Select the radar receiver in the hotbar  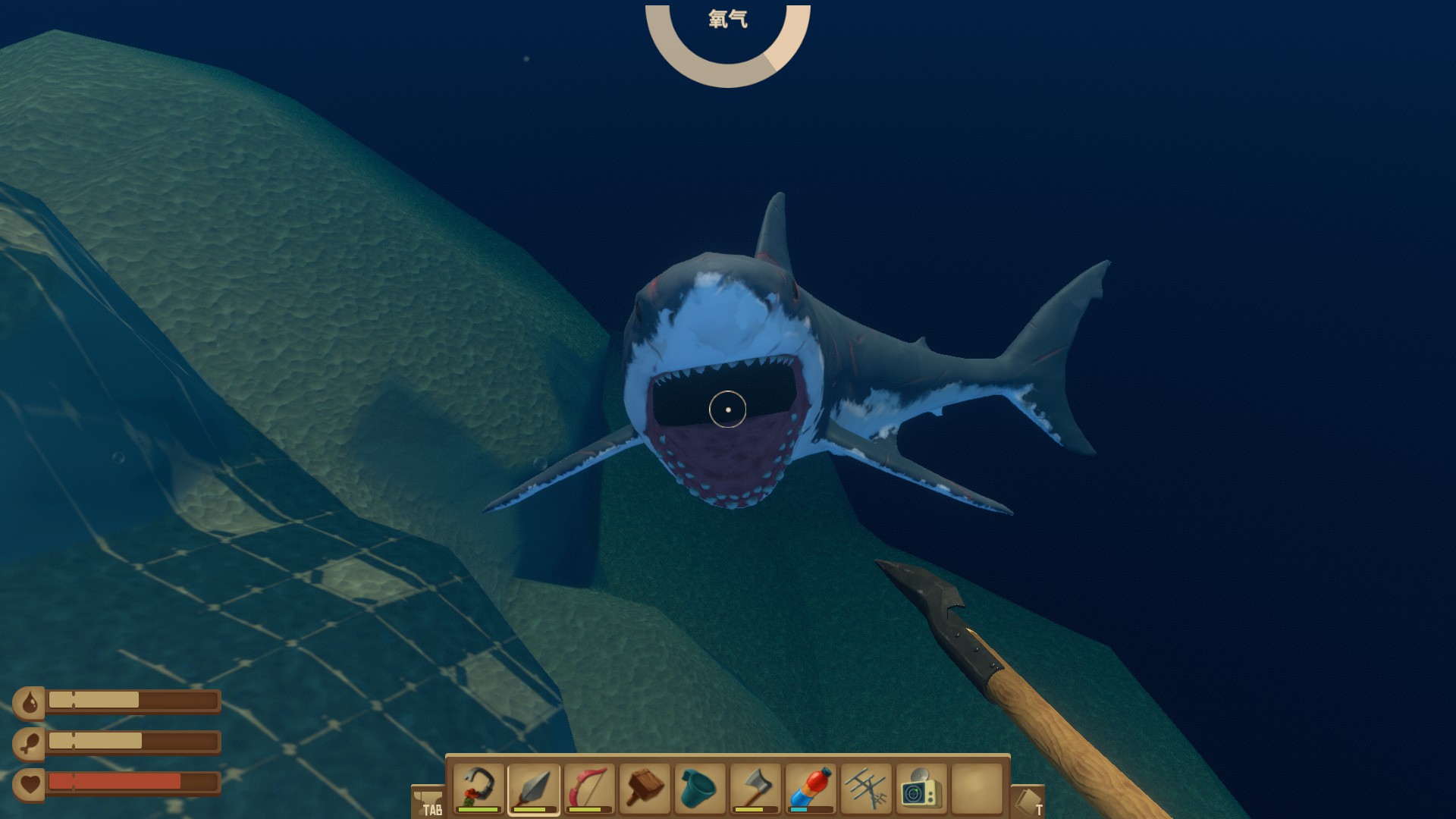921,789
